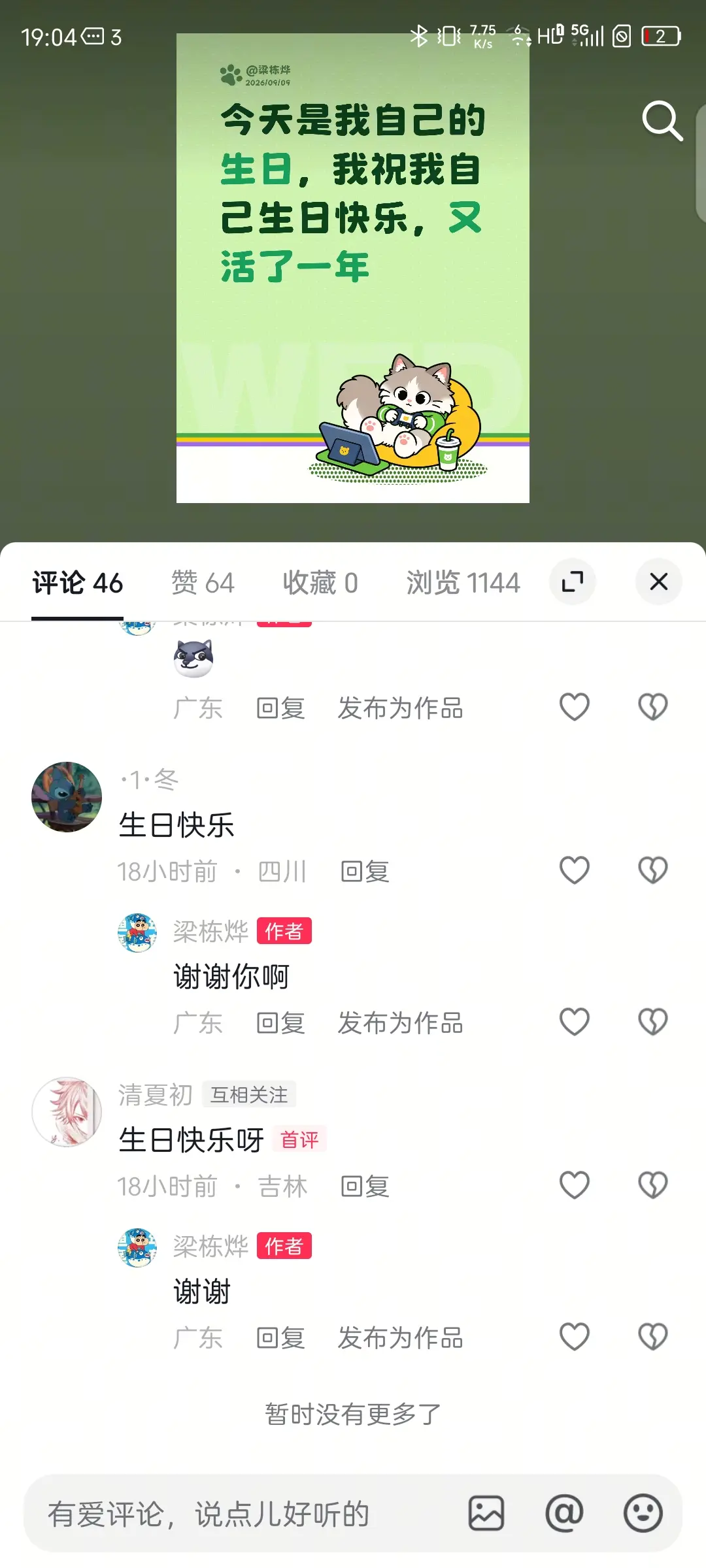
Task: Open the search magnifier icon
Action: (x=662, y=121)
